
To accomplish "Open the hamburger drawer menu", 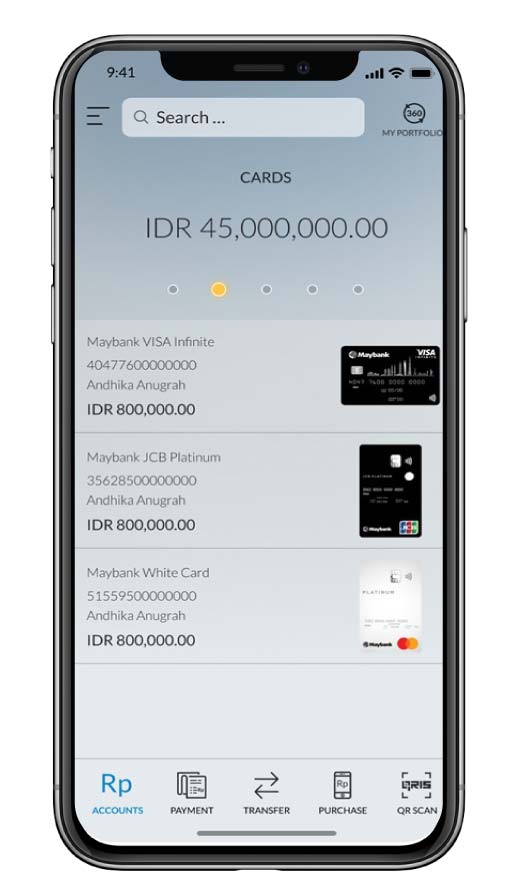I will click(x=97, y=116).
